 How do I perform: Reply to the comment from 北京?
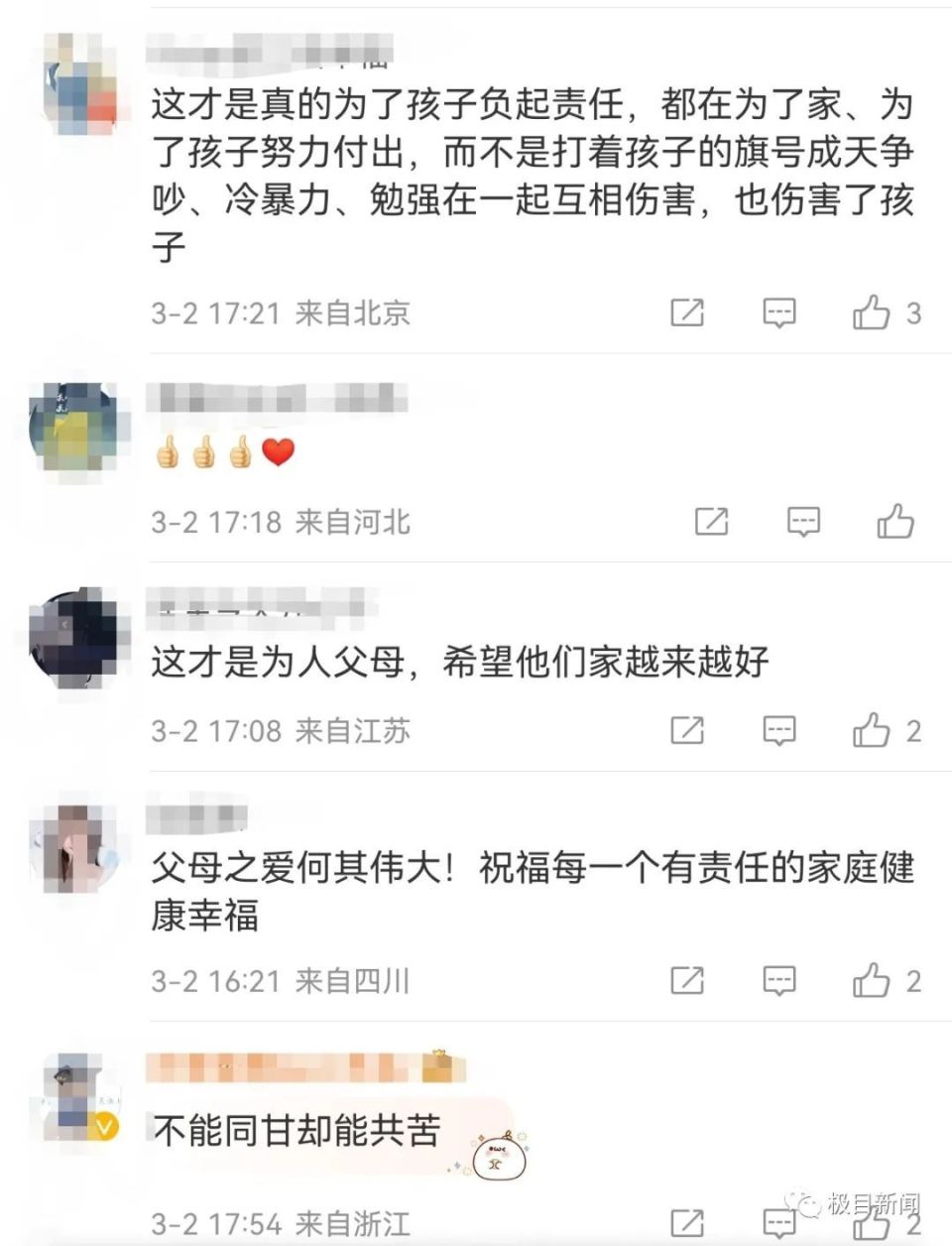tap(779, 313)
